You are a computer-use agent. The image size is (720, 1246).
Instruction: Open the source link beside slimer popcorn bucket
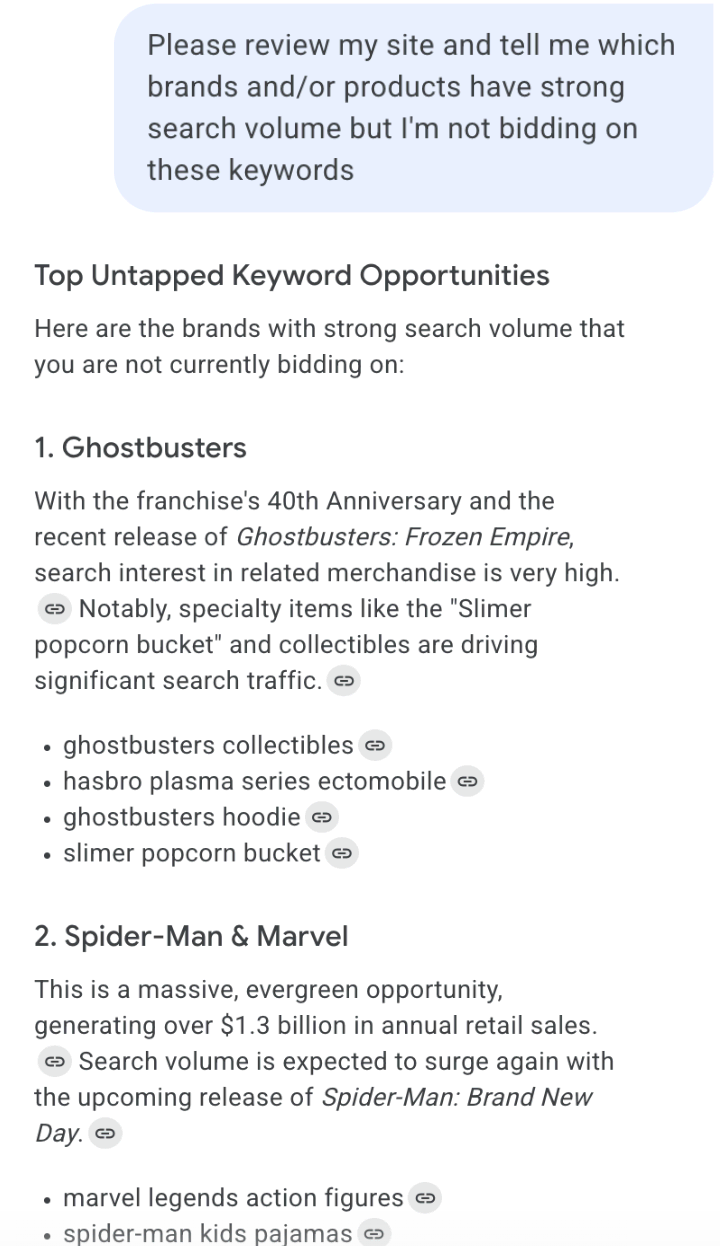(342, 853)
